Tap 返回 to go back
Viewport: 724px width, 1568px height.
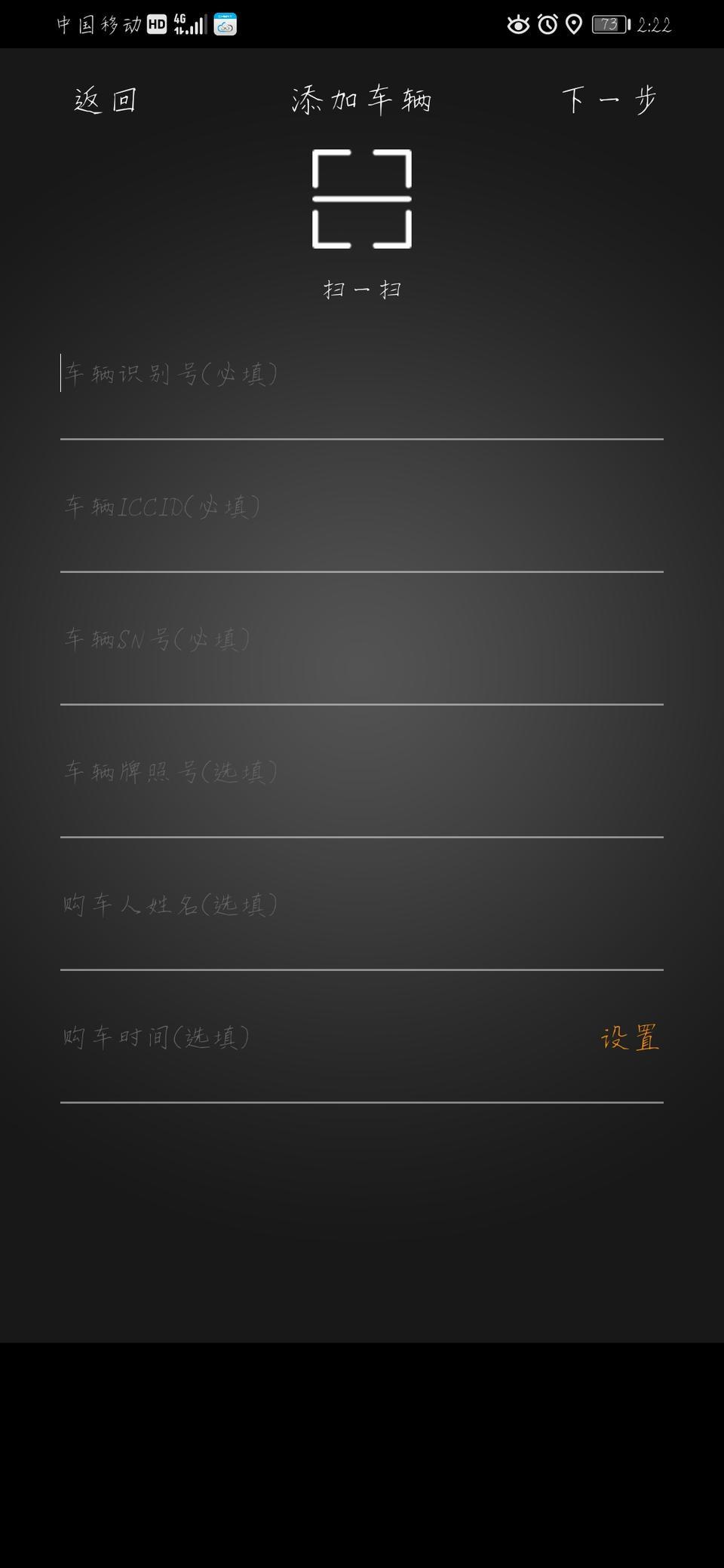106,100
